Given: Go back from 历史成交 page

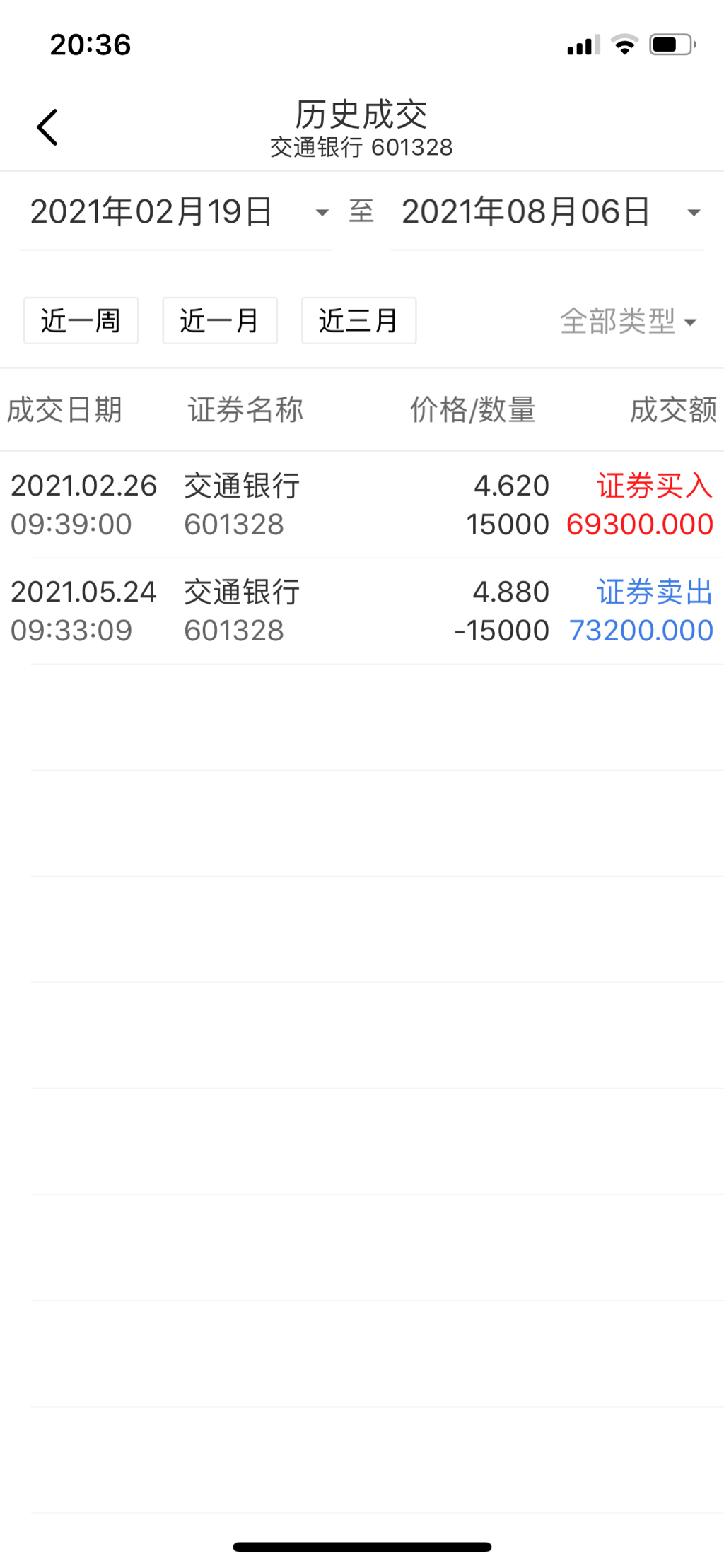Looking at the screenshot, I should click(x=47, y=128).
